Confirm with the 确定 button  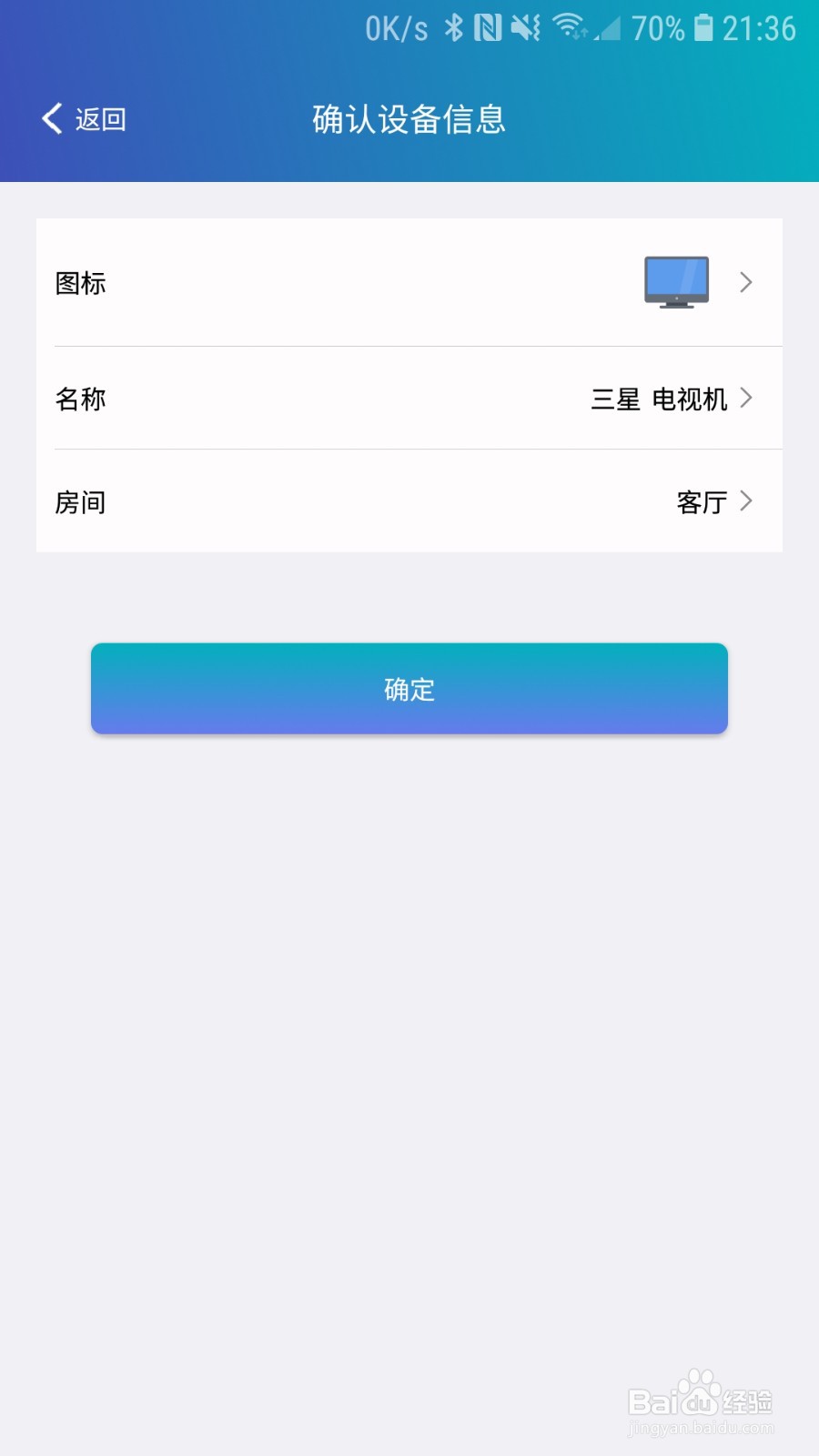(x=409, y=689)
